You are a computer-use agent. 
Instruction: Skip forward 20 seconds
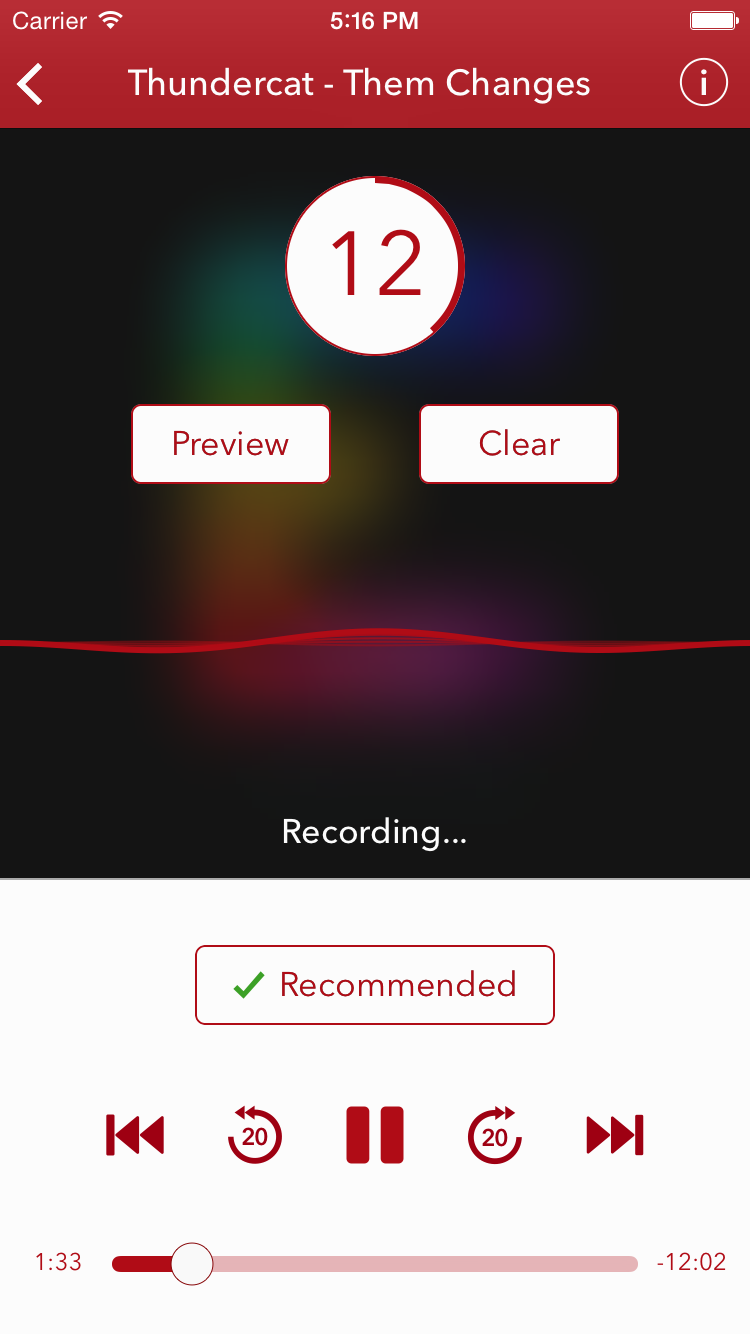[495, 1135]
